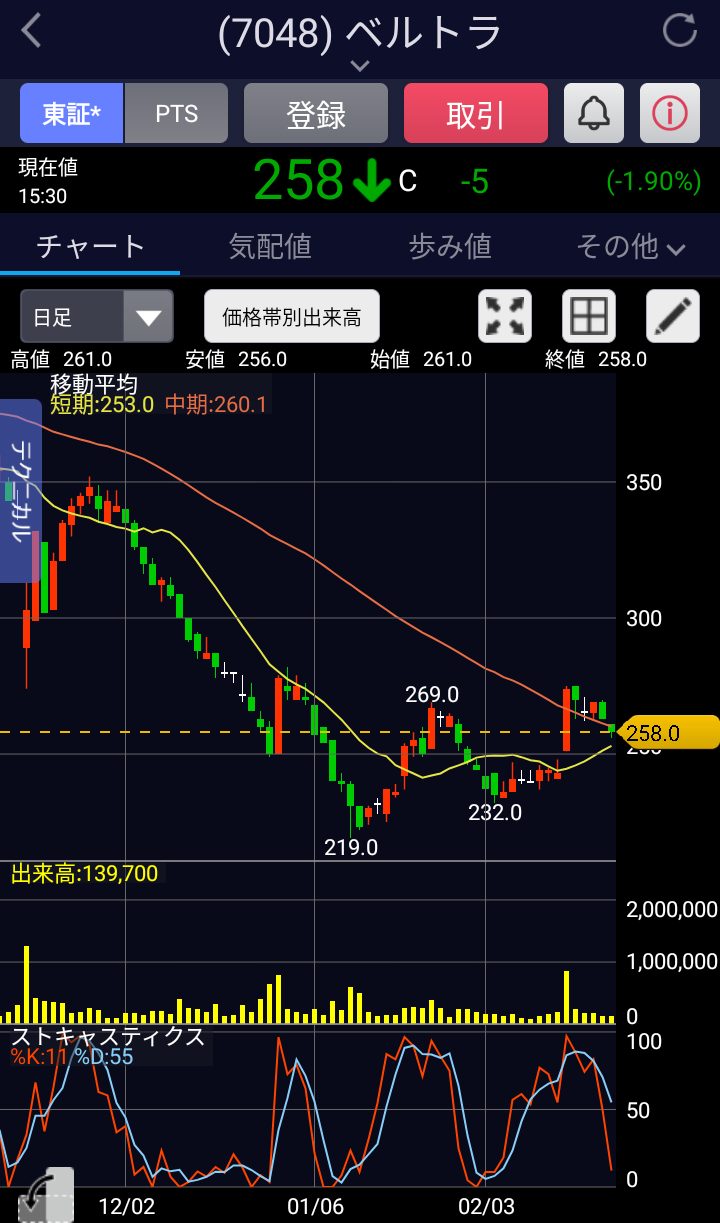Switch to the 歩み値 tab
Image resolution: width=720 pixels, height=1223 pixels.
pos(450,246)
